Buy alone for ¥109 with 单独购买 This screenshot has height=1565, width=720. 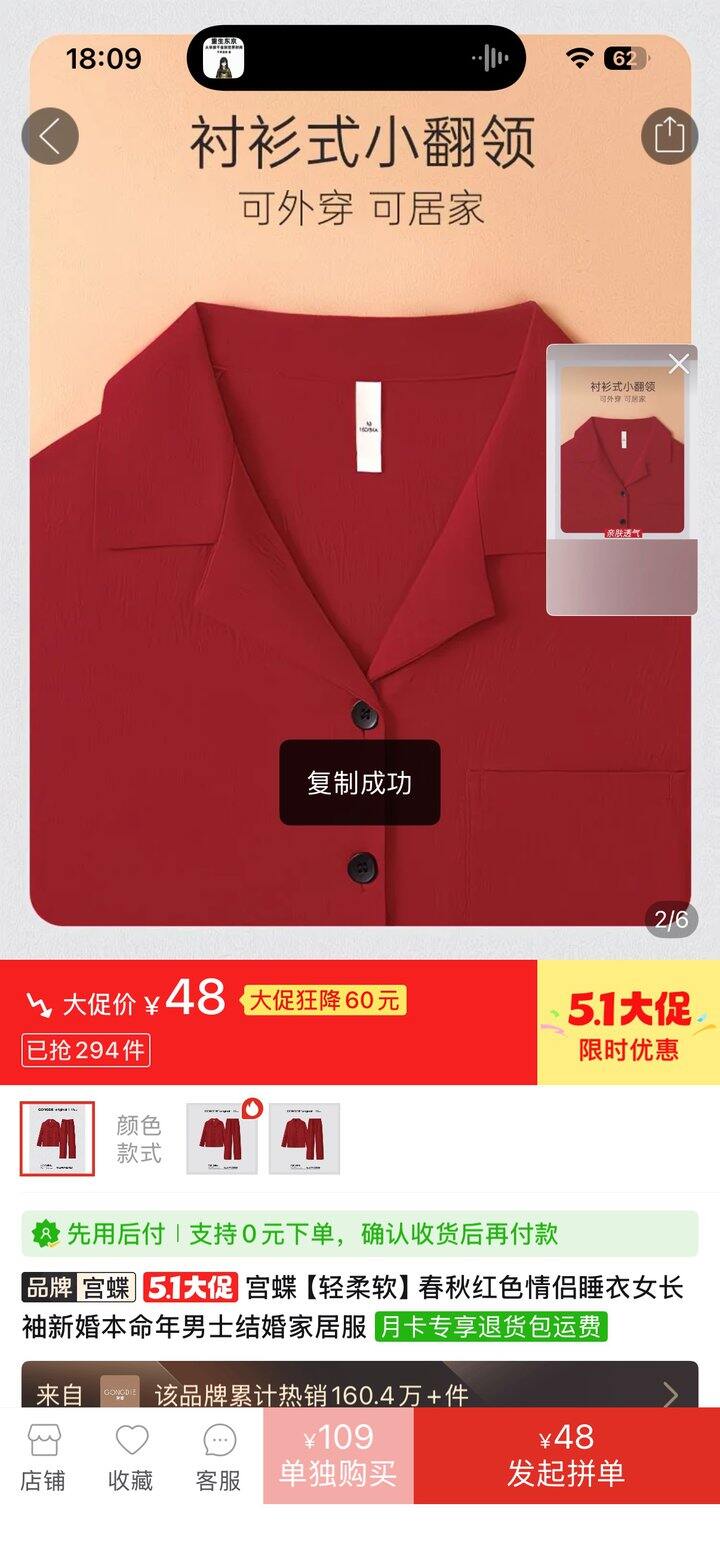pos(338,1456)
